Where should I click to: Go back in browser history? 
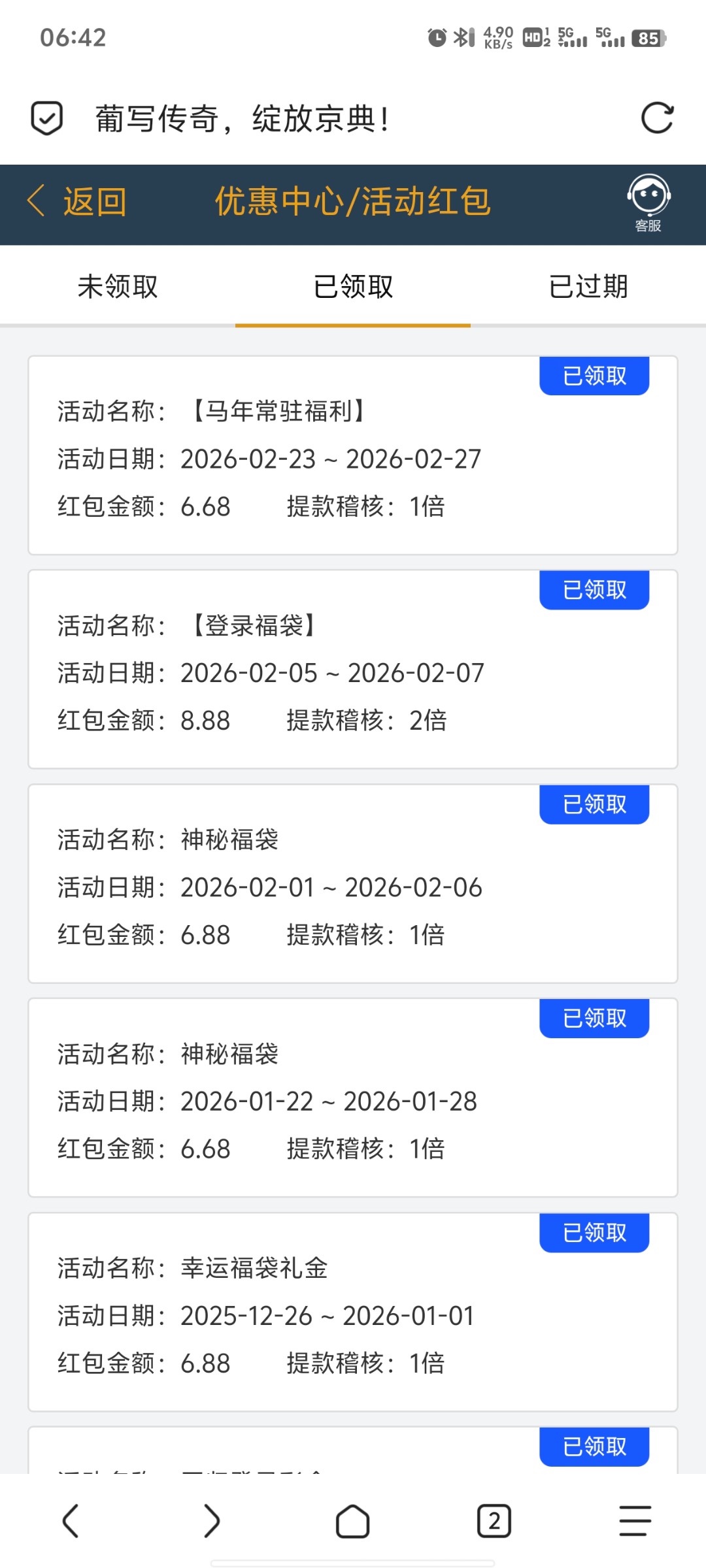pos(71,1521)
